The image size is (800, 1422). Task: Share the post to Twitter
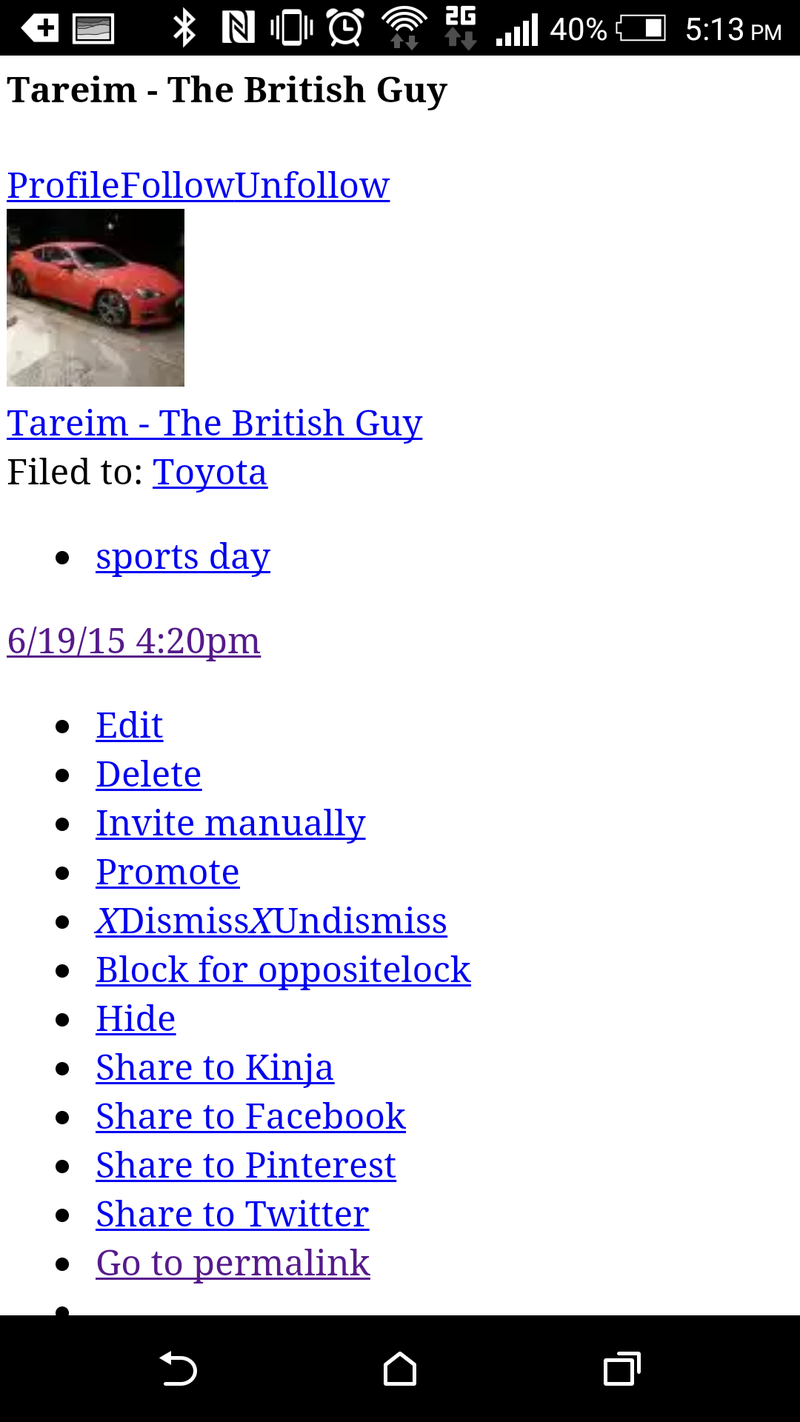tap(233, 1214)
